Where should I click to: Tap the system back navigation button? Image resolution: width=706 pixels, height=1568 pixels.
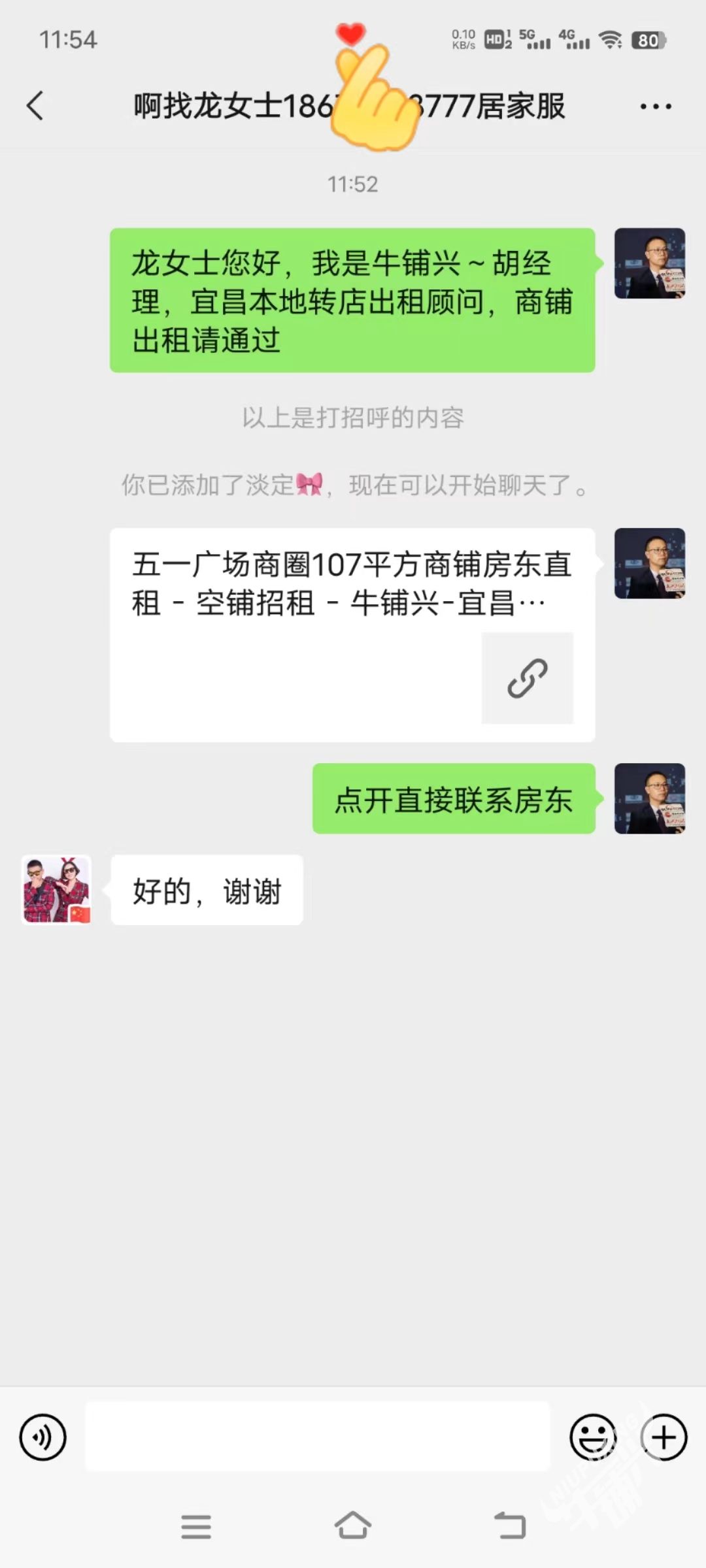click(x=510, y=1526)
